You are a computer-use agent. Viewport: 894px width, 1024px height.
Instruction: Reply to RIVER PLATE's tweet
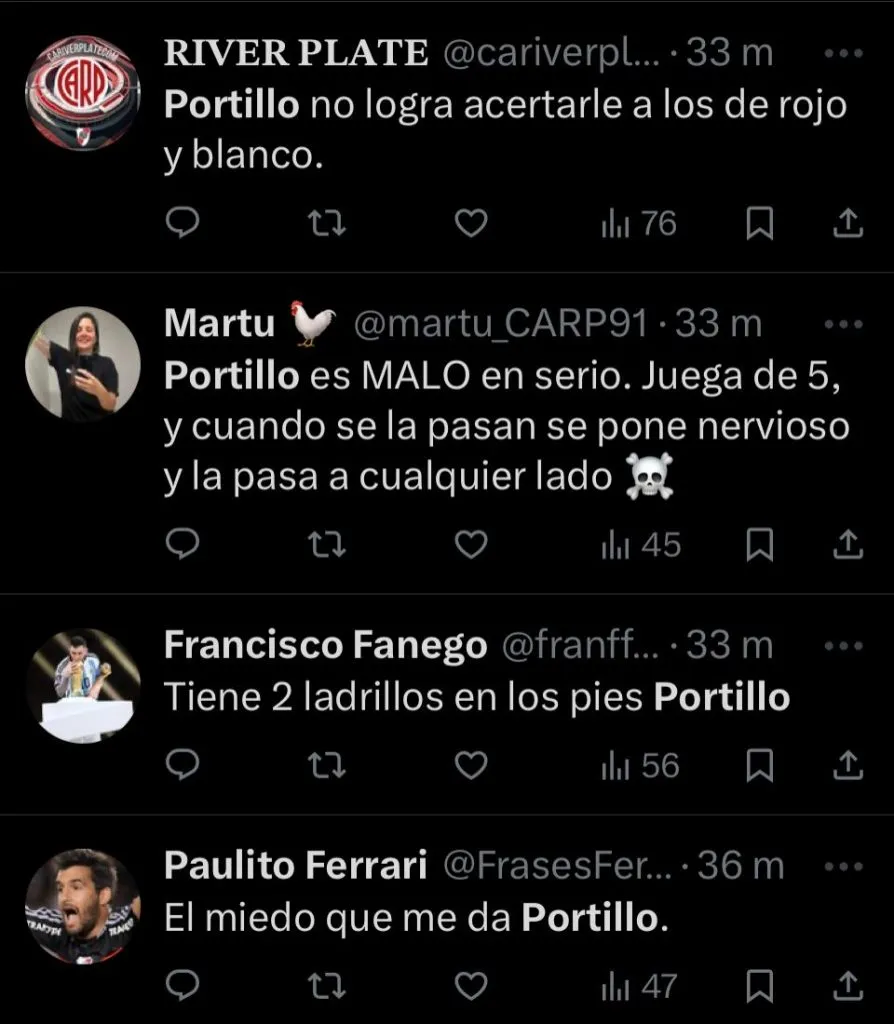pos(182,225)
